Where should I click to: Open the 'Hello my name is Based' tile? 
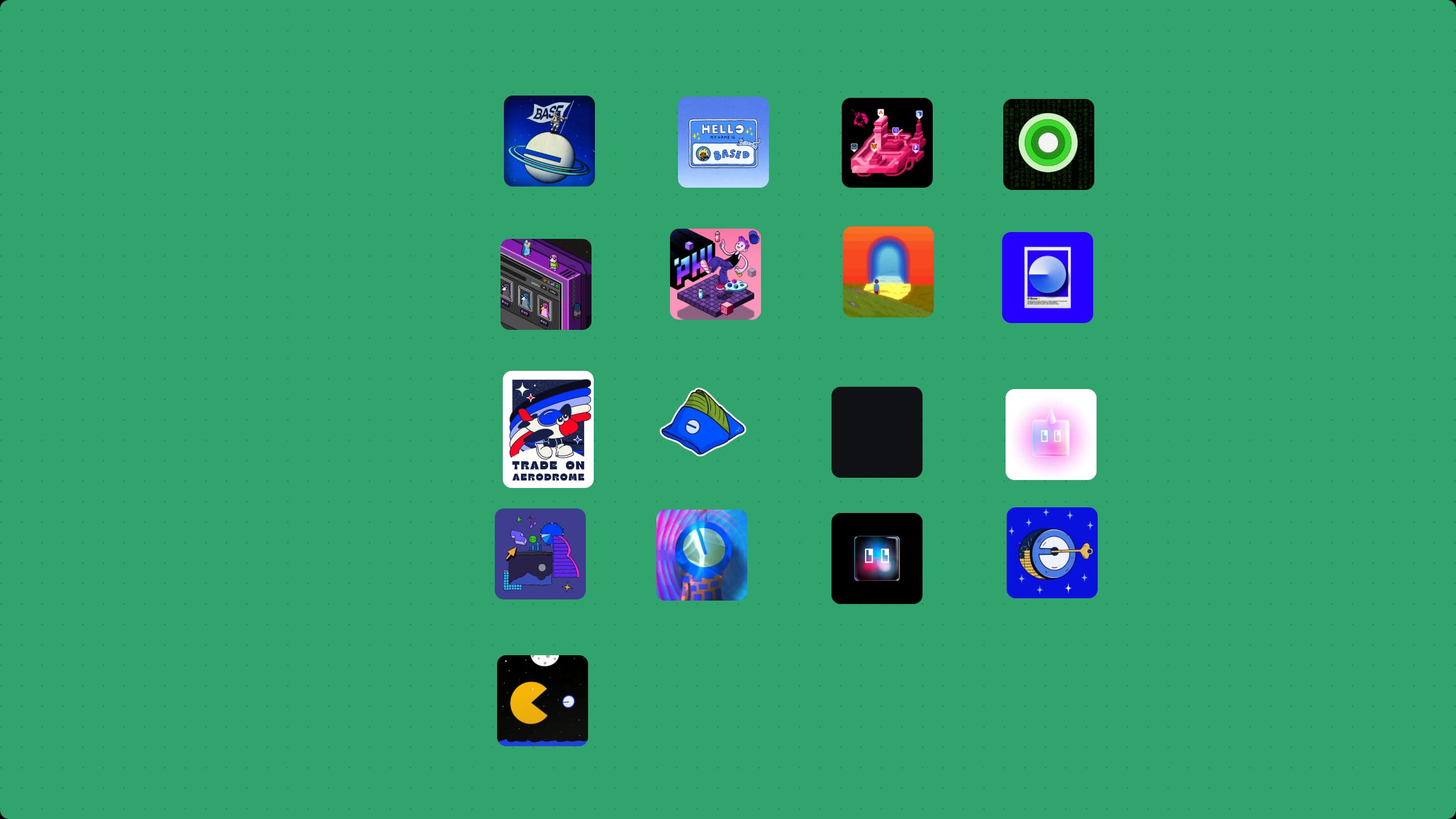point(723,142)
